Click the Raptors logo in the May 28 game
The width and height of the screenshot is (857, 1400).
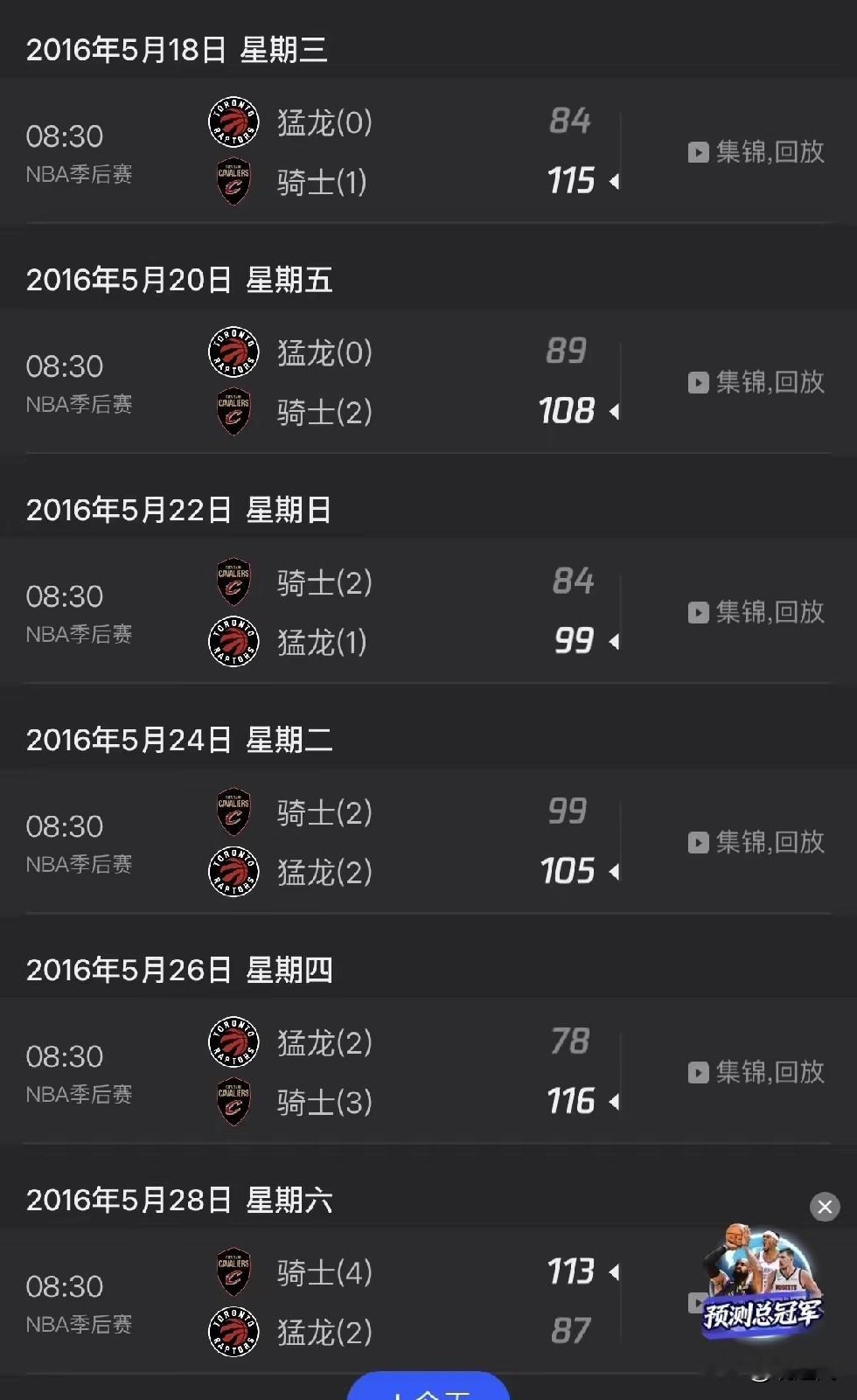click(233, 1332)
